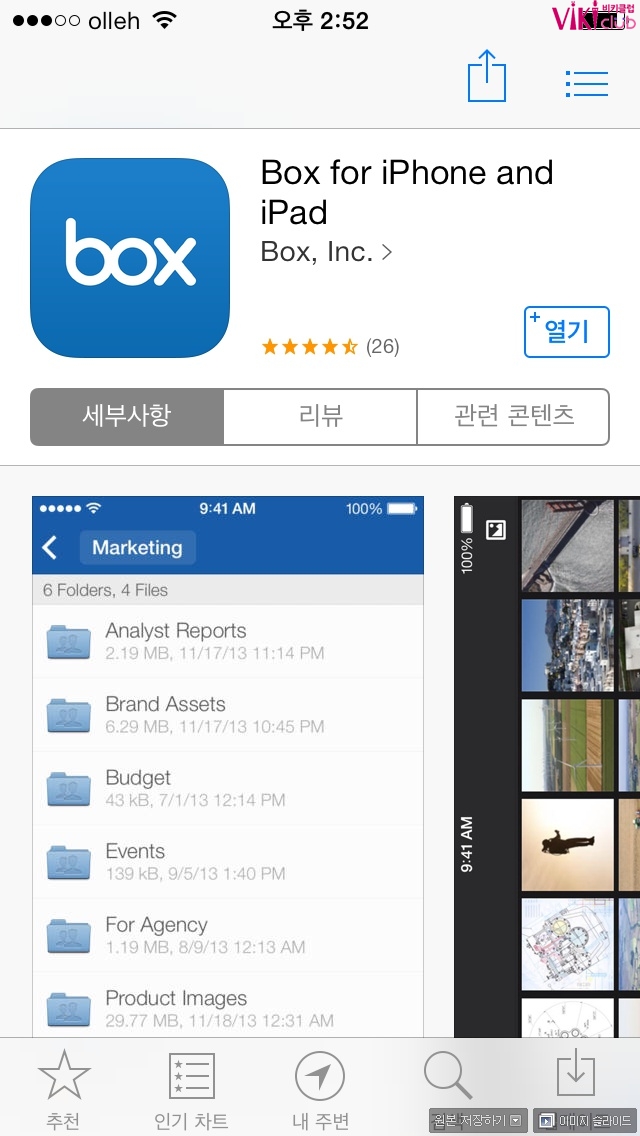Share the Box app page
The width and height of the screenshot is (640, 1136).
(x=487, y=76)
